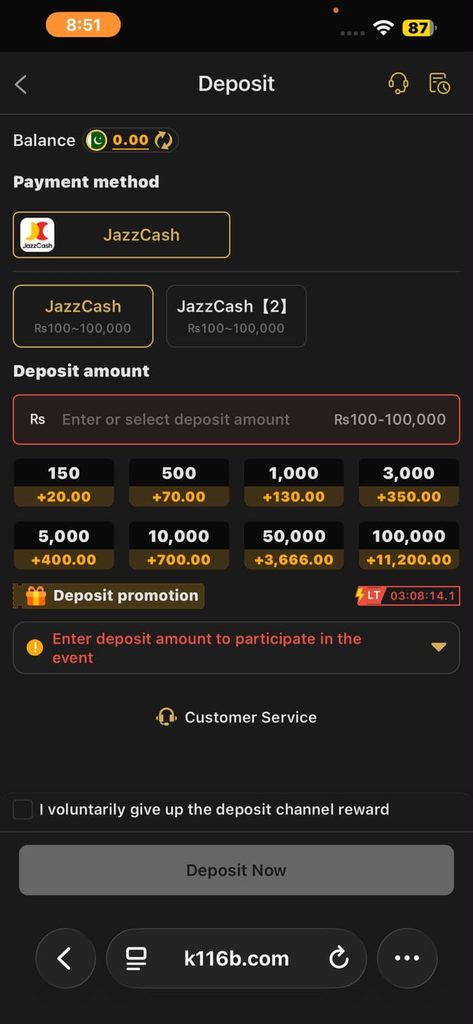Open the Customer Service link
Image resolution: width=473 pixels, height=1024 pixels.
click(236, 717)
